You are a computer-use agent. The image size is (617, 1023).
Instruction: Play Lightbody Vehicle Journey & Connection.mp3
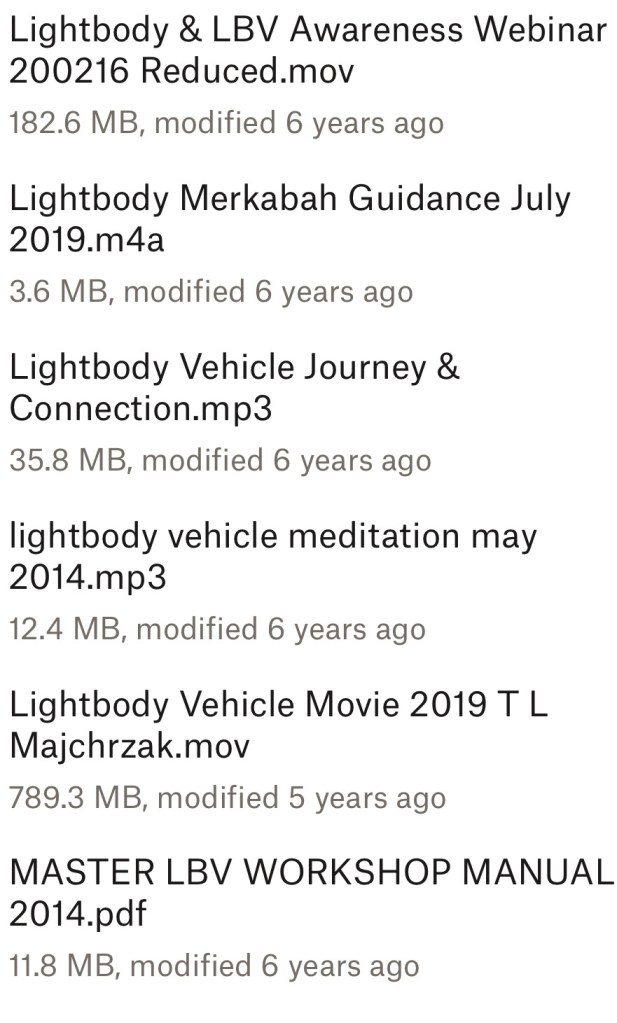click(235, 389)
